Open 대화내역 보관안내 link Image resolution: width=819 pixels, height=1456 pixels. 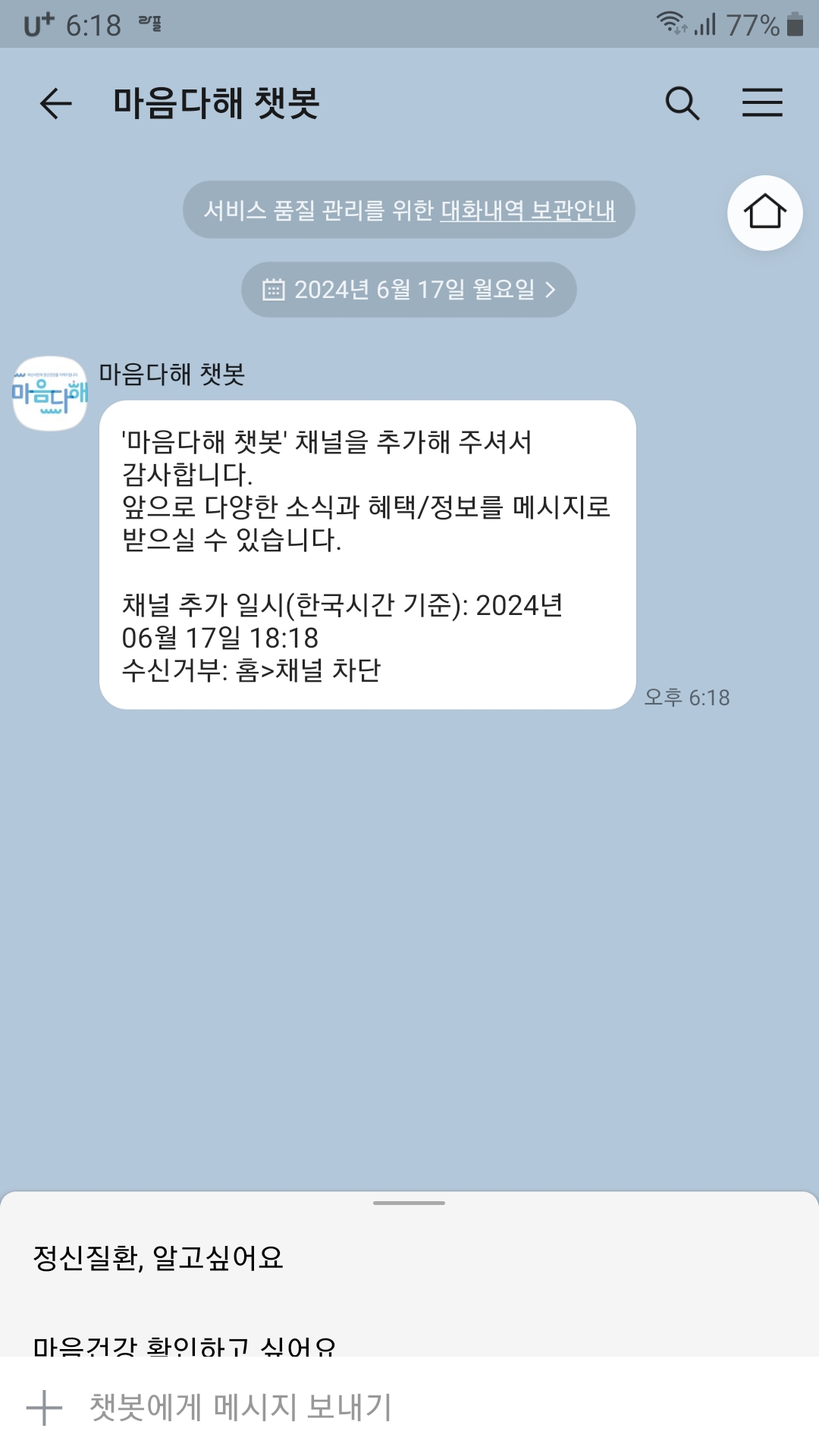pos(528,210)
